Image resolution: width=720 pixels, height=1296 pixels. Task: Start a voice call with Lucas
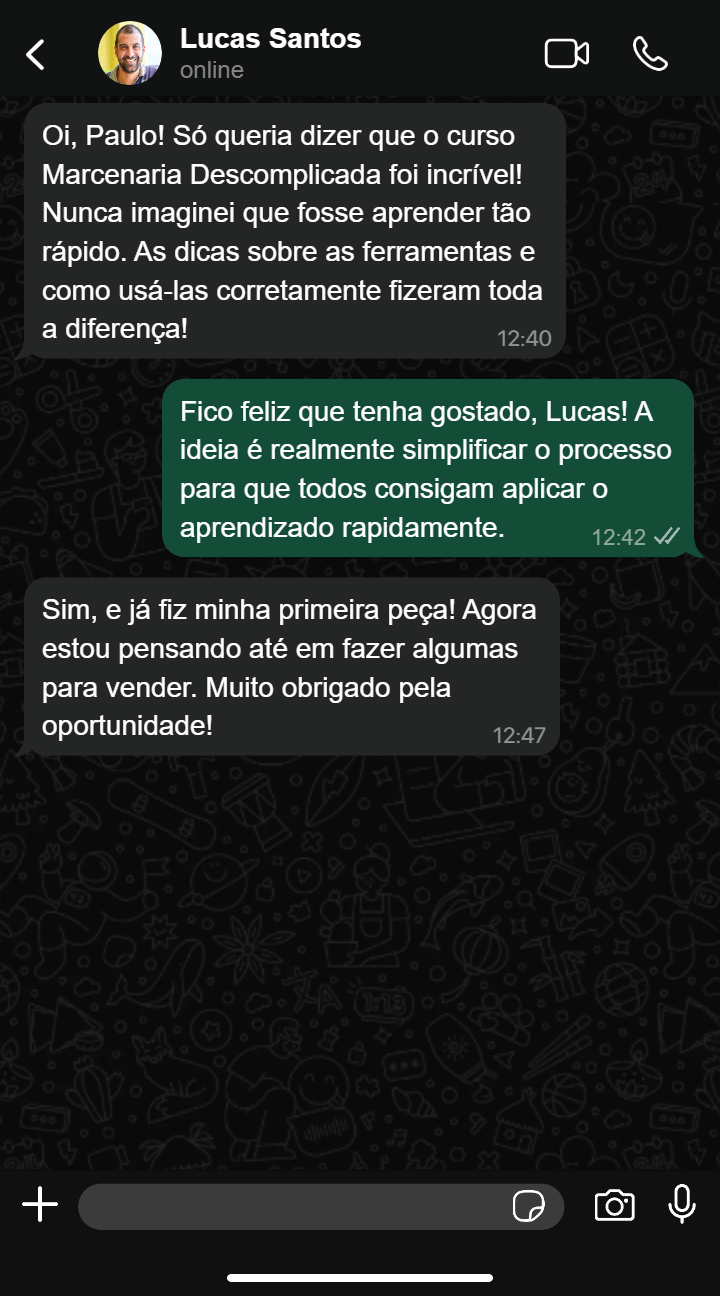[x=650, y=54]
